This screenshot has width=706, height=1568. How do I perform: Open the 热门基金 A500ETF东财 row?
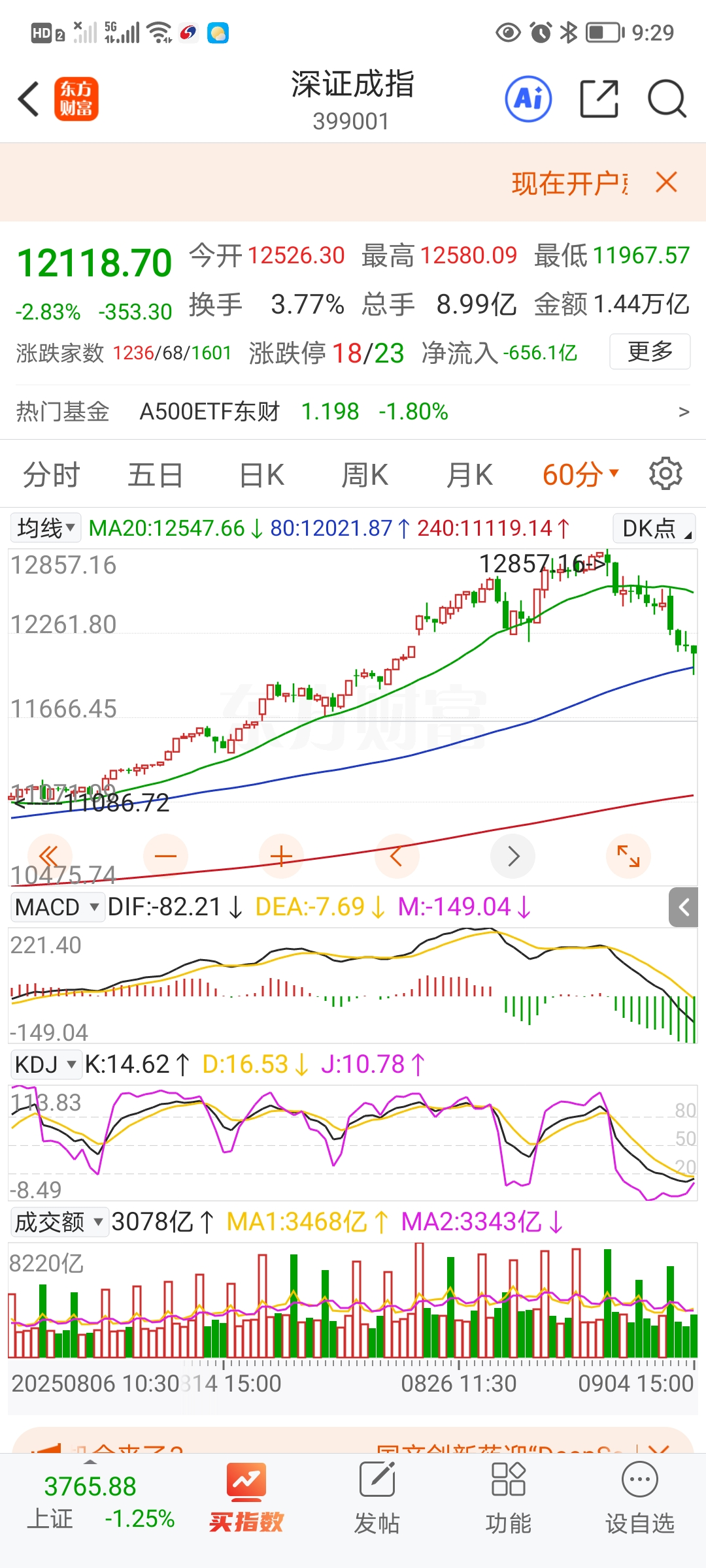tap(353, 412)
